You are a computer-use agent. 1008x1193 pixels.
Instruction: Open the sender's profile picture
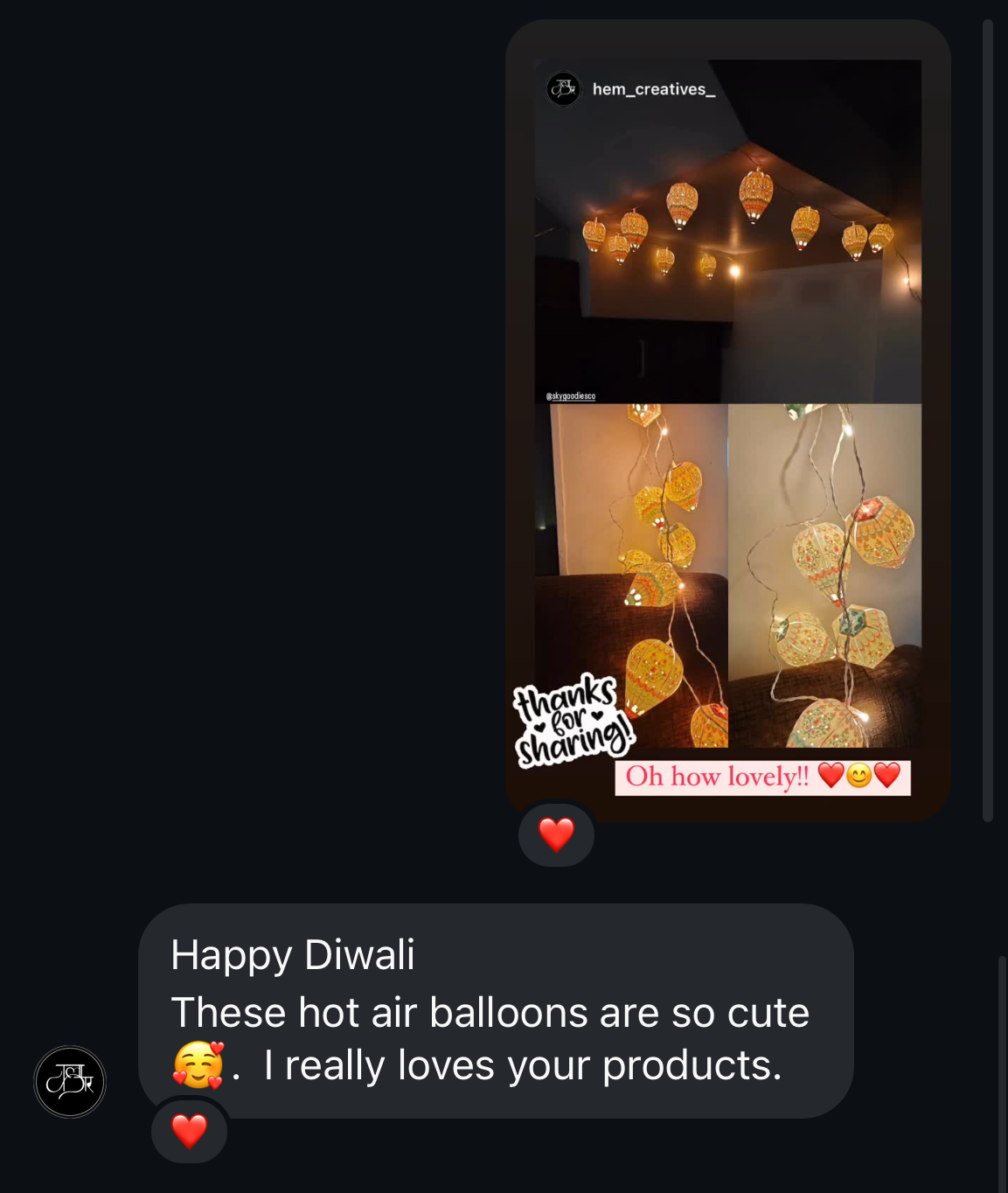[x=70, y=1082]
